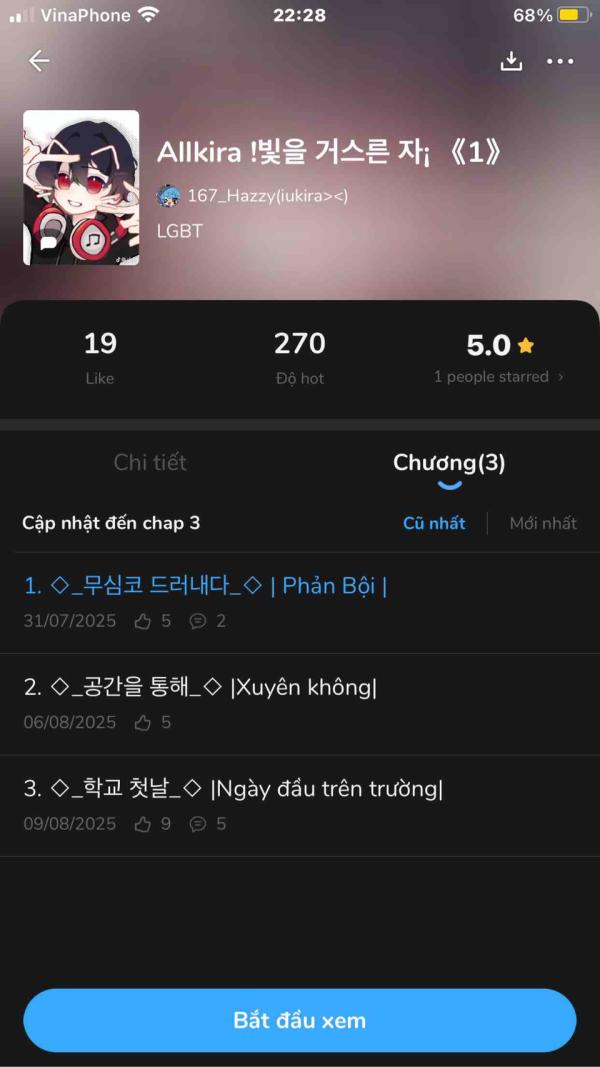The width and height of the screenshot is (600, 1067).
Task: Download this story
Action: pyautogui.click(x=511, y=61)
